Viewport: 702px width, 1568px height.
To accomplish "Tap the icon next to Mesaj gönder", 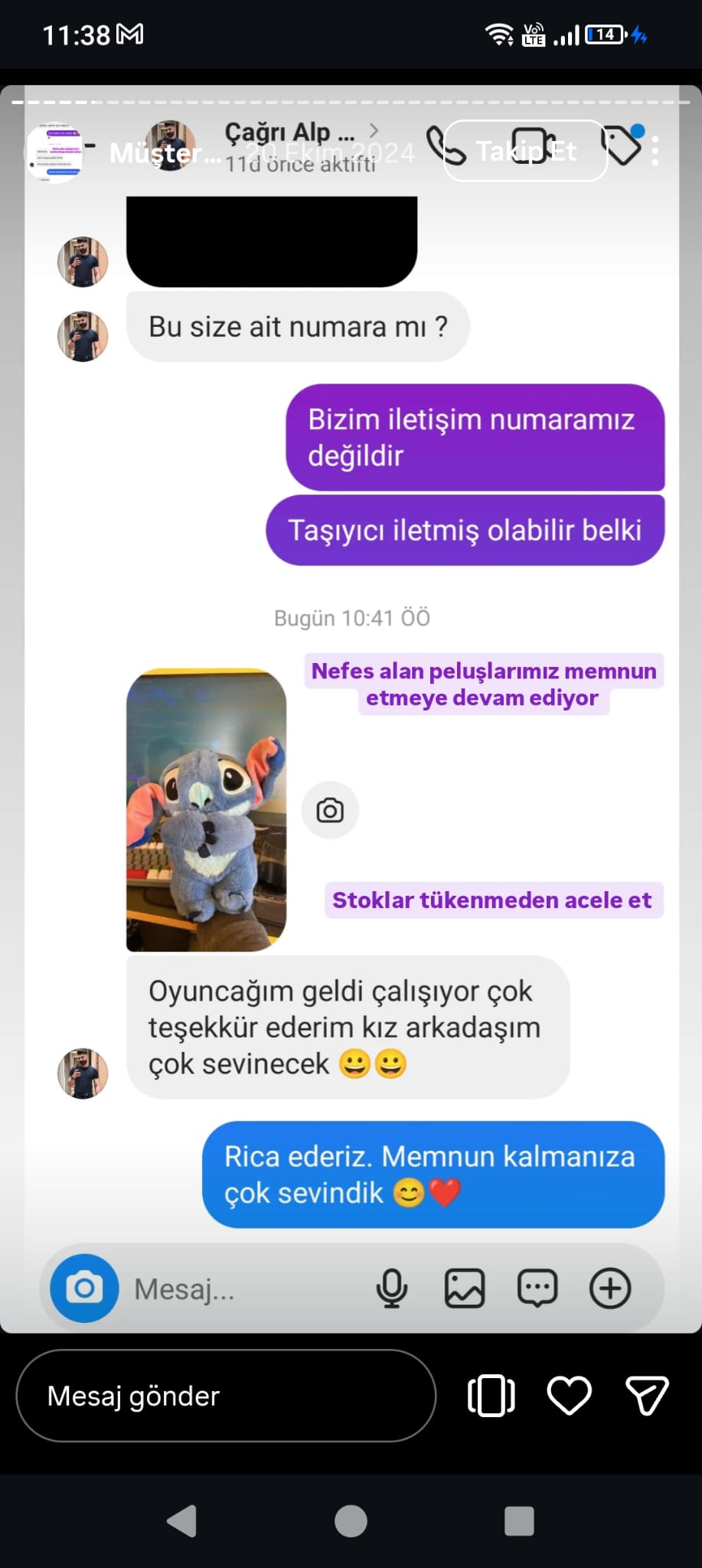I will 491,1395.
